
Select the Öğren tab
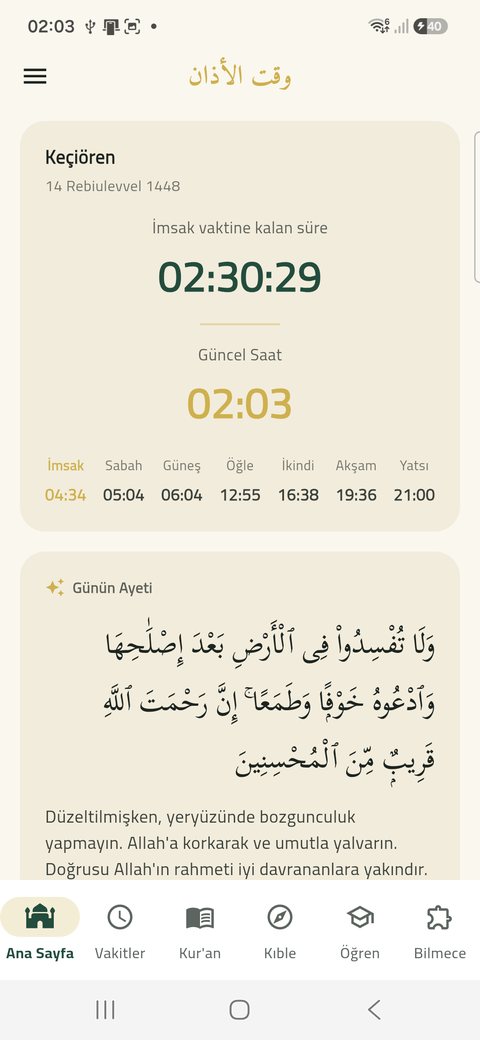tap(360, 930)
